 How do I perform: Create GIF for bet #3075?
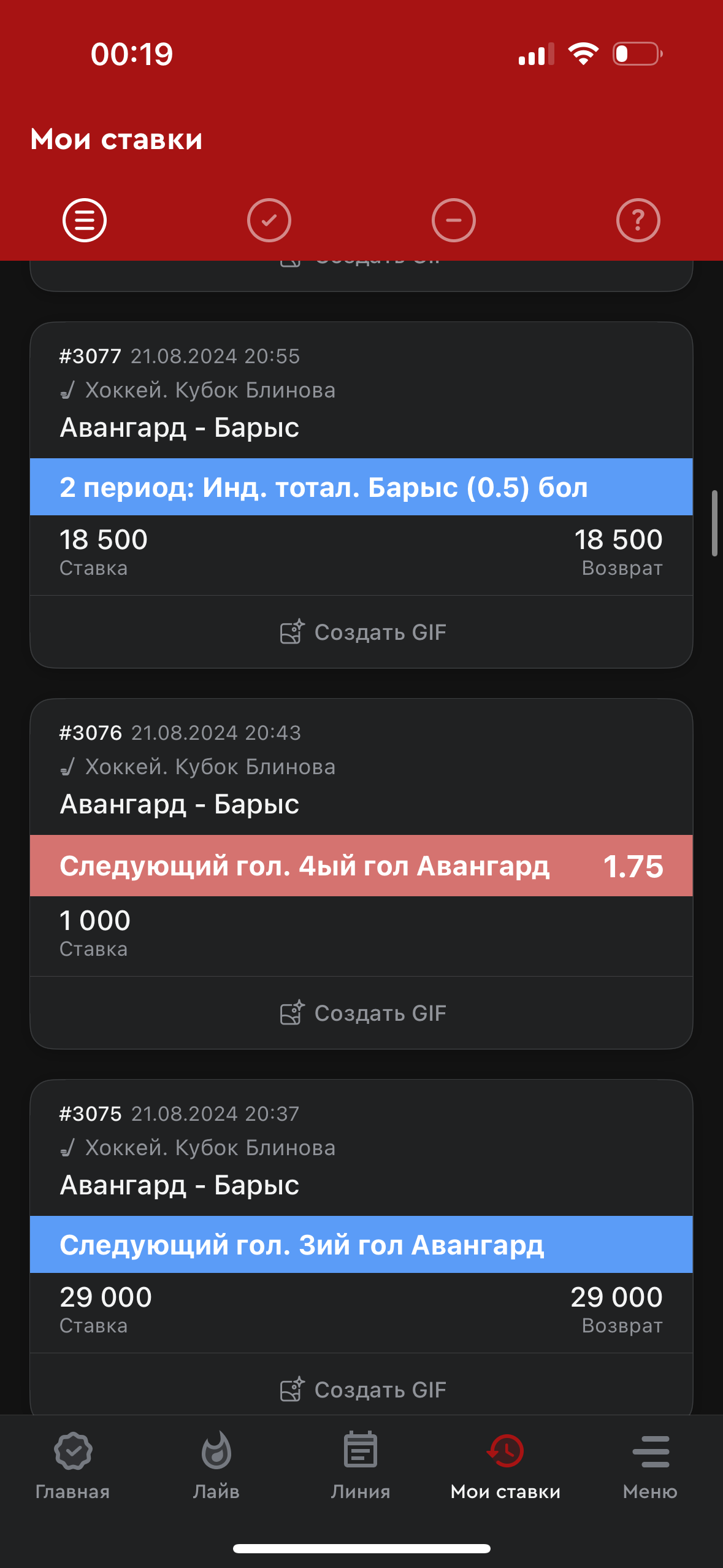[x=362, y=1390]
